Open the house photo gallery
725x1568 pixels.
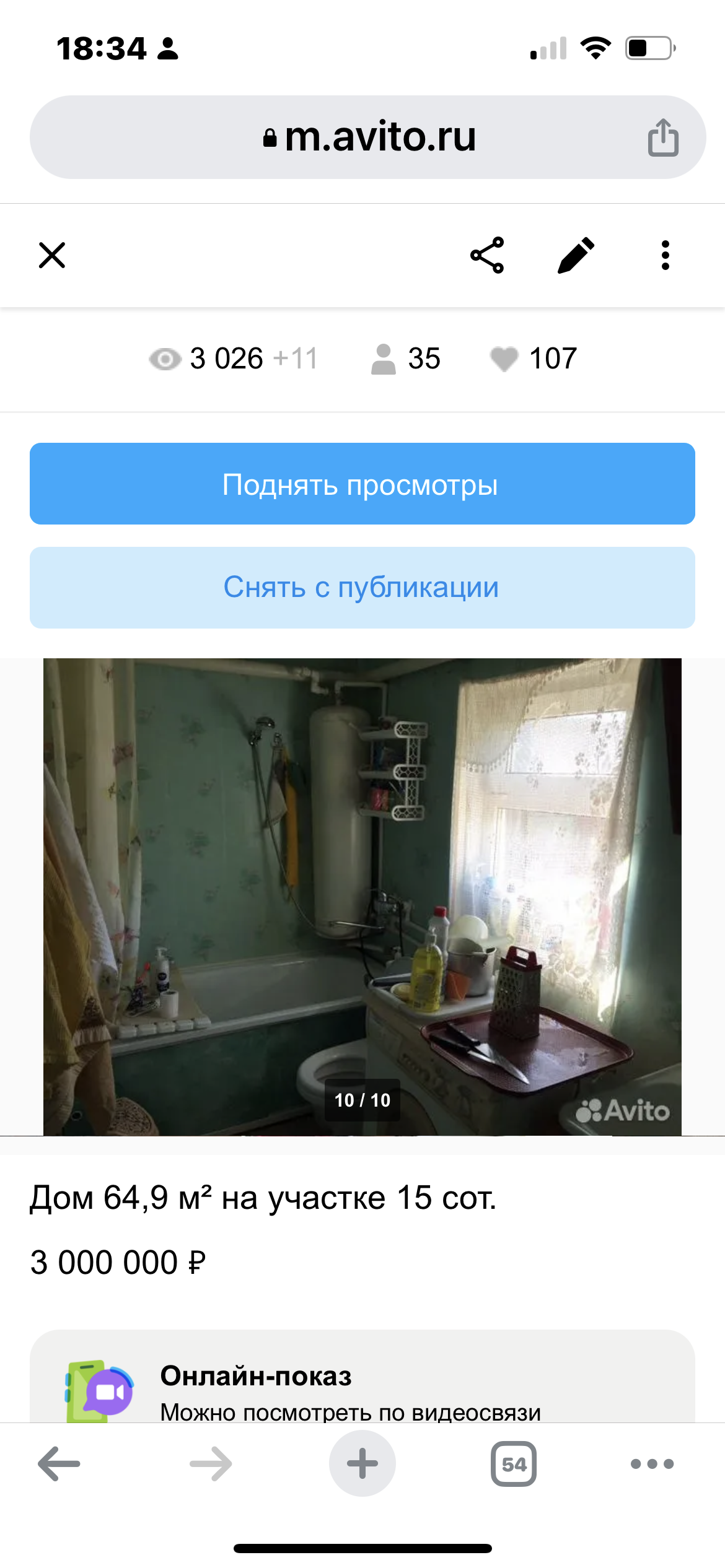(x=362, y=897)
